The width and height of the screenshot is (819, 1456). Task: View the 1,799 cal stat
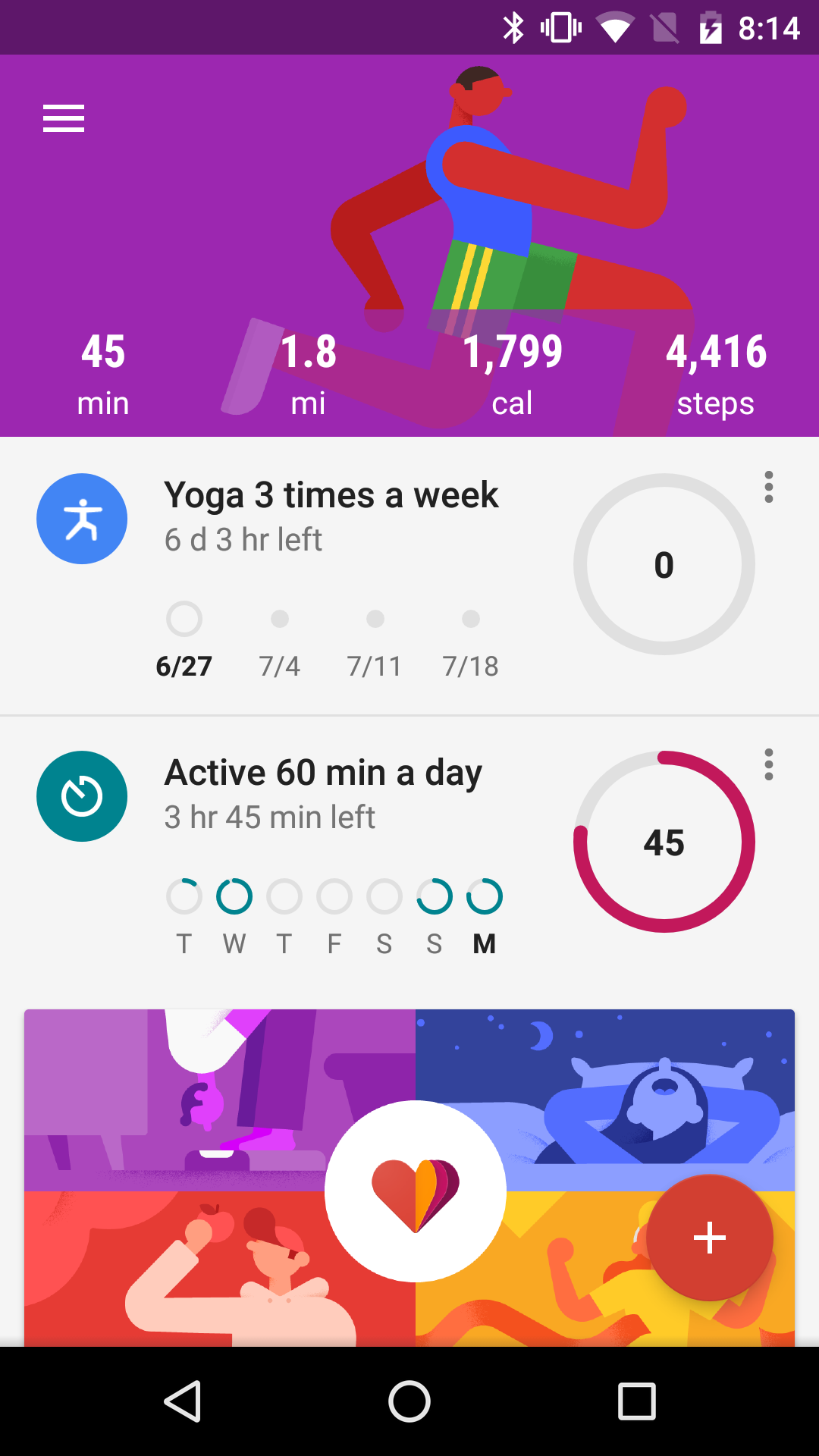point(513,375)
